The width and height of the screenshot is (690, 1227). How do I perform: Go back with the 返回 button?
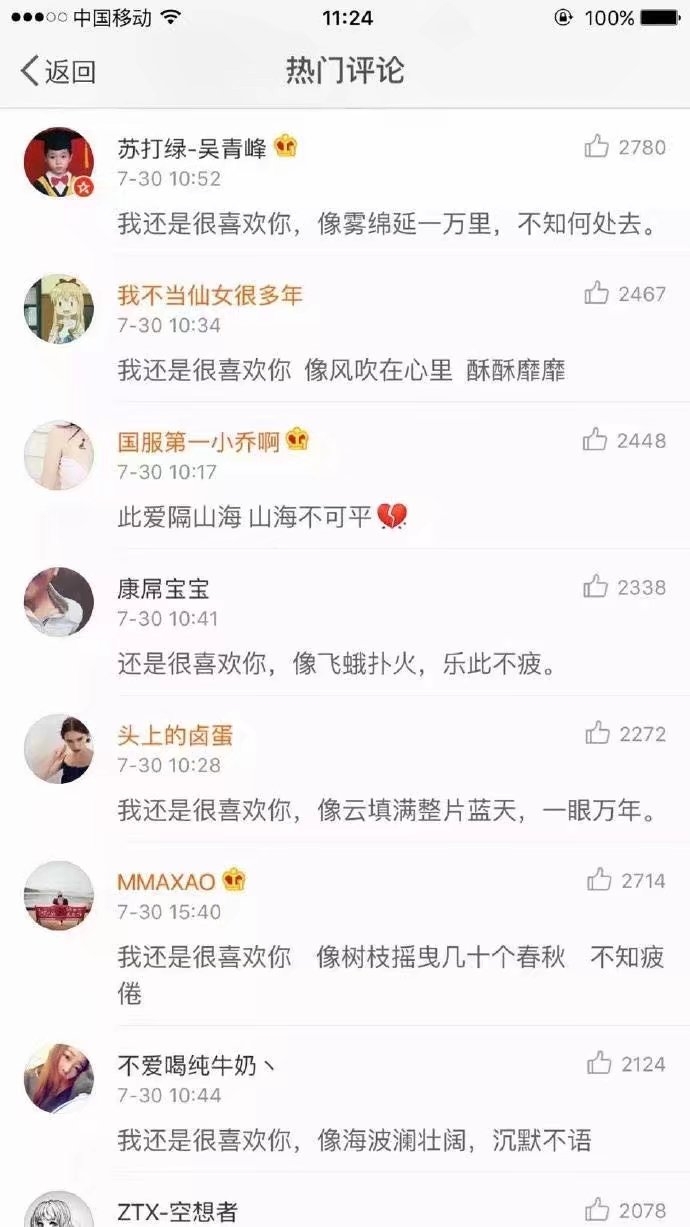(58, 71)
